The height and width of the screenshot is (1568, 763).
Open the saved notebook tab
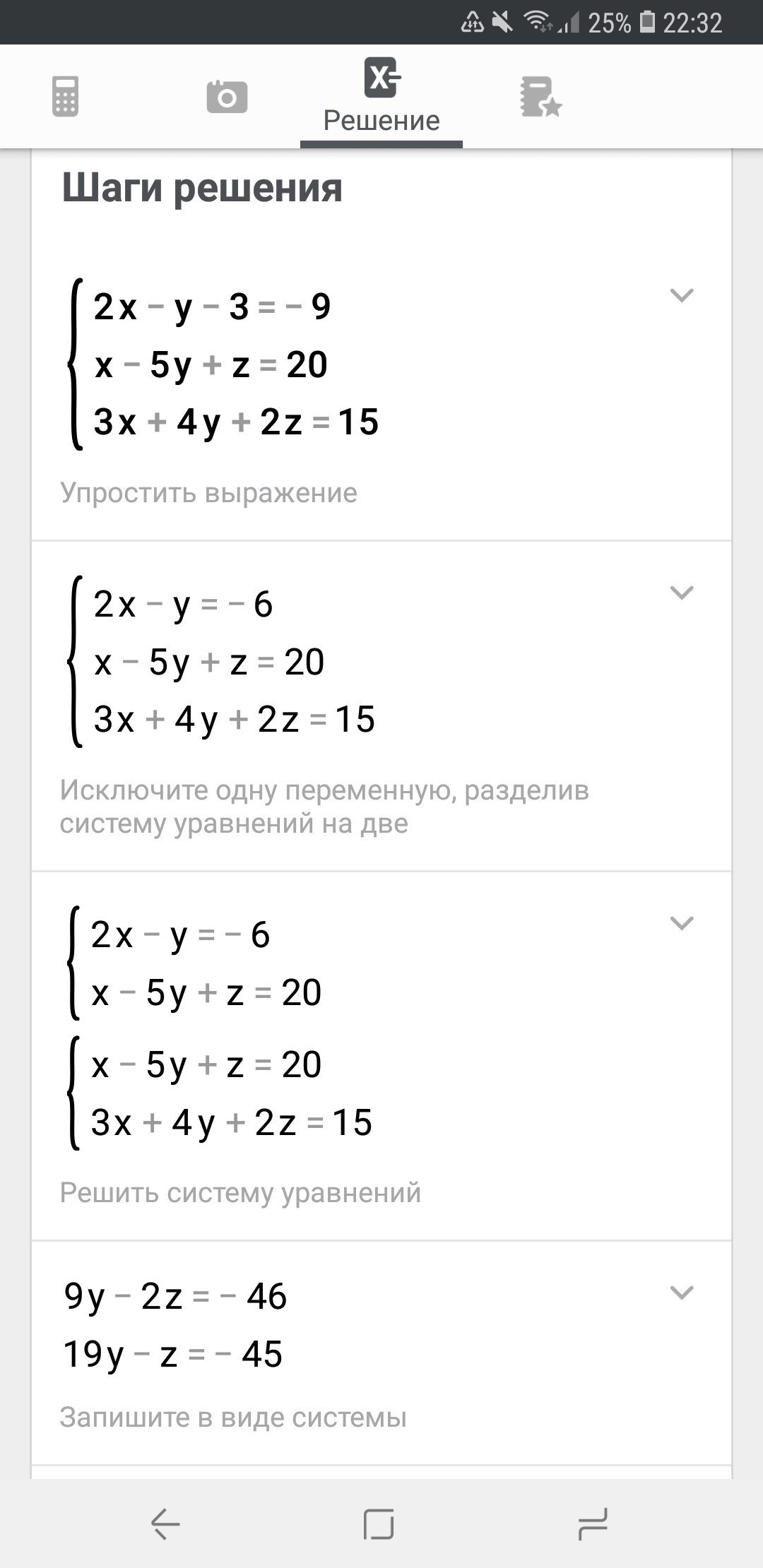(541, 97)
